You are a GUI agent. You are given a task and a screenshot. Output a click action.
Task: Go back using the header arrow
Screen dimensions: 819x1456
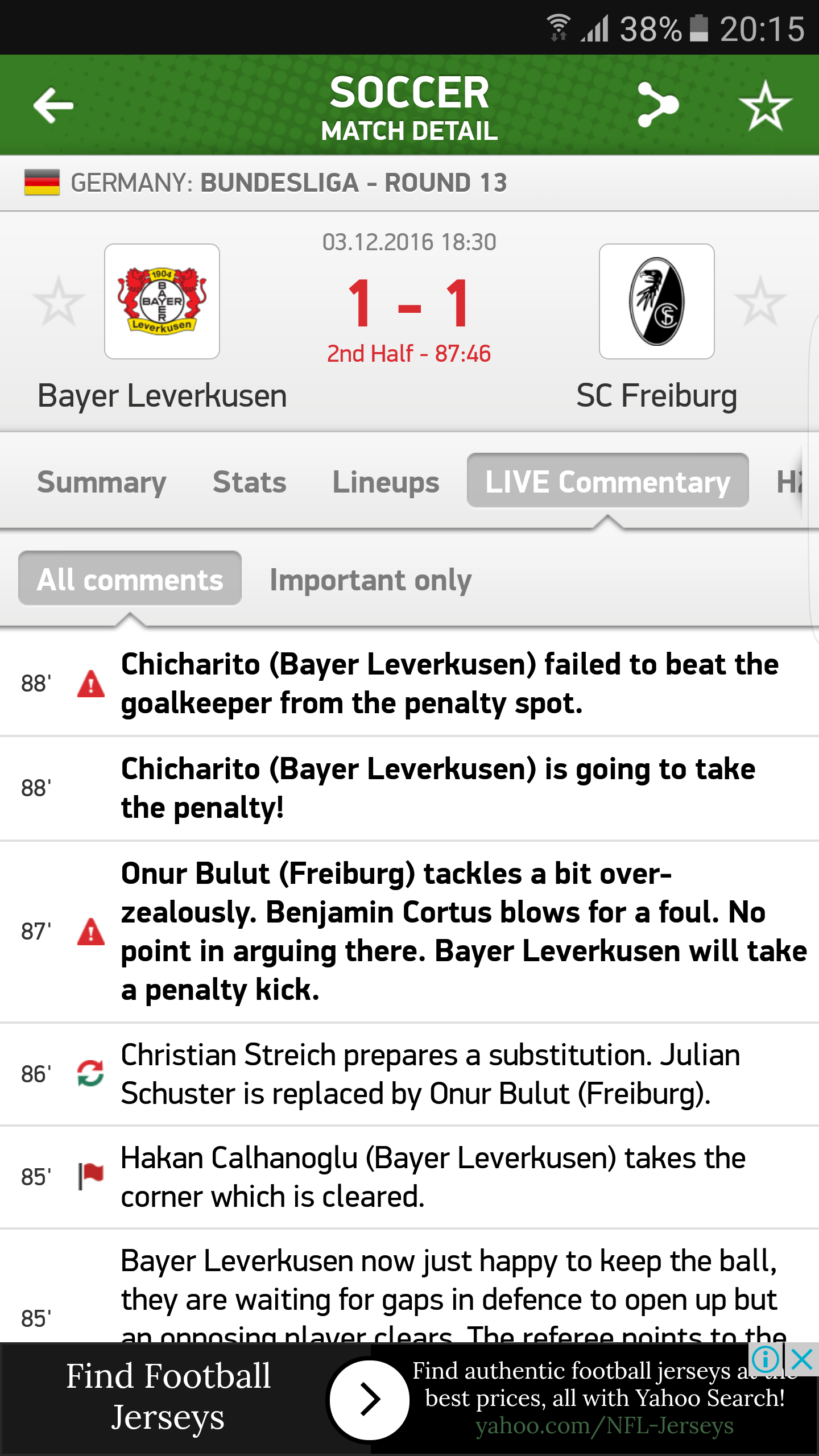coord(53,105)
